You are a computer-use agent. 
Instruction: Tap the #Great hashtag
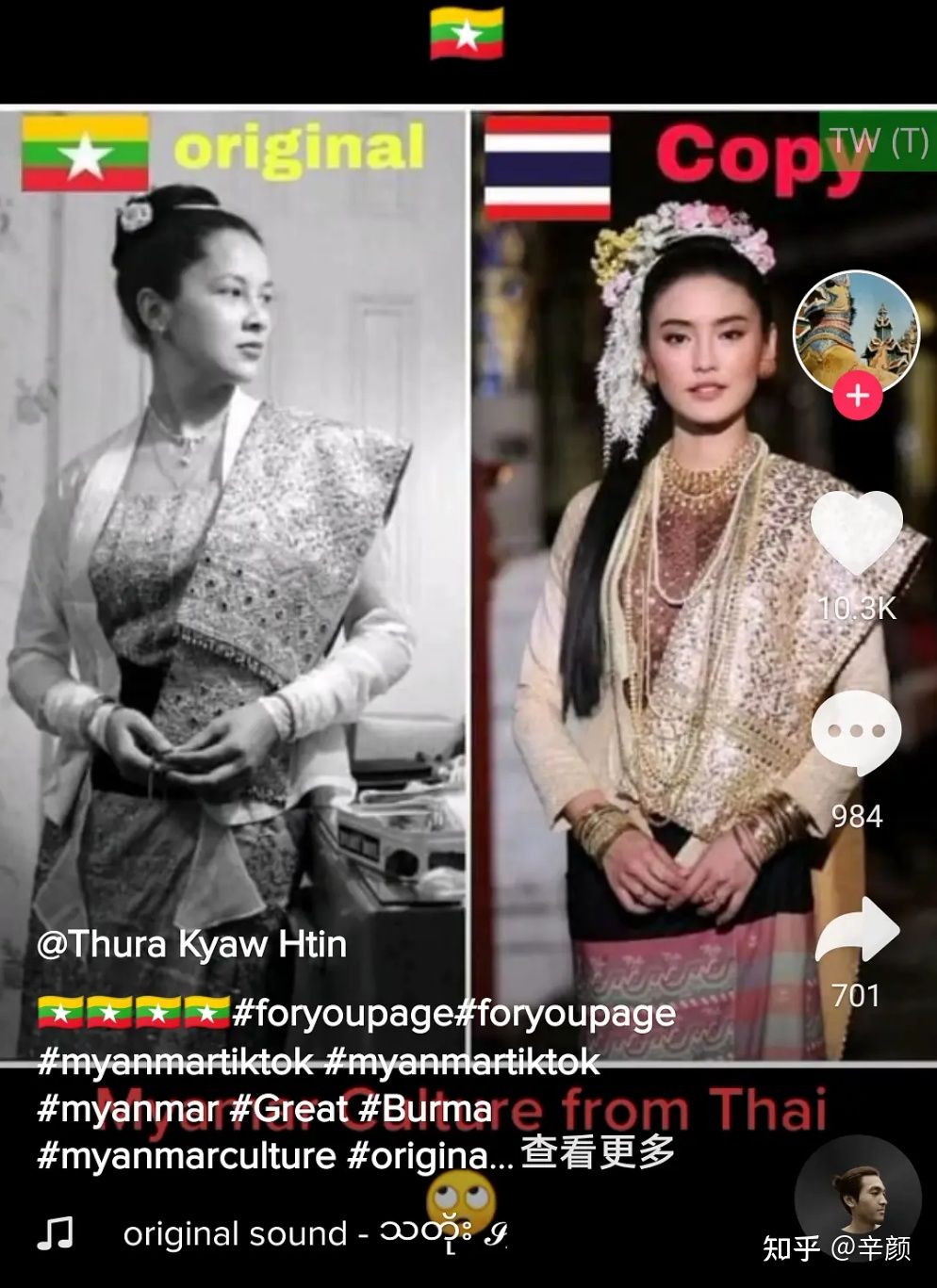click(288, 1109)
